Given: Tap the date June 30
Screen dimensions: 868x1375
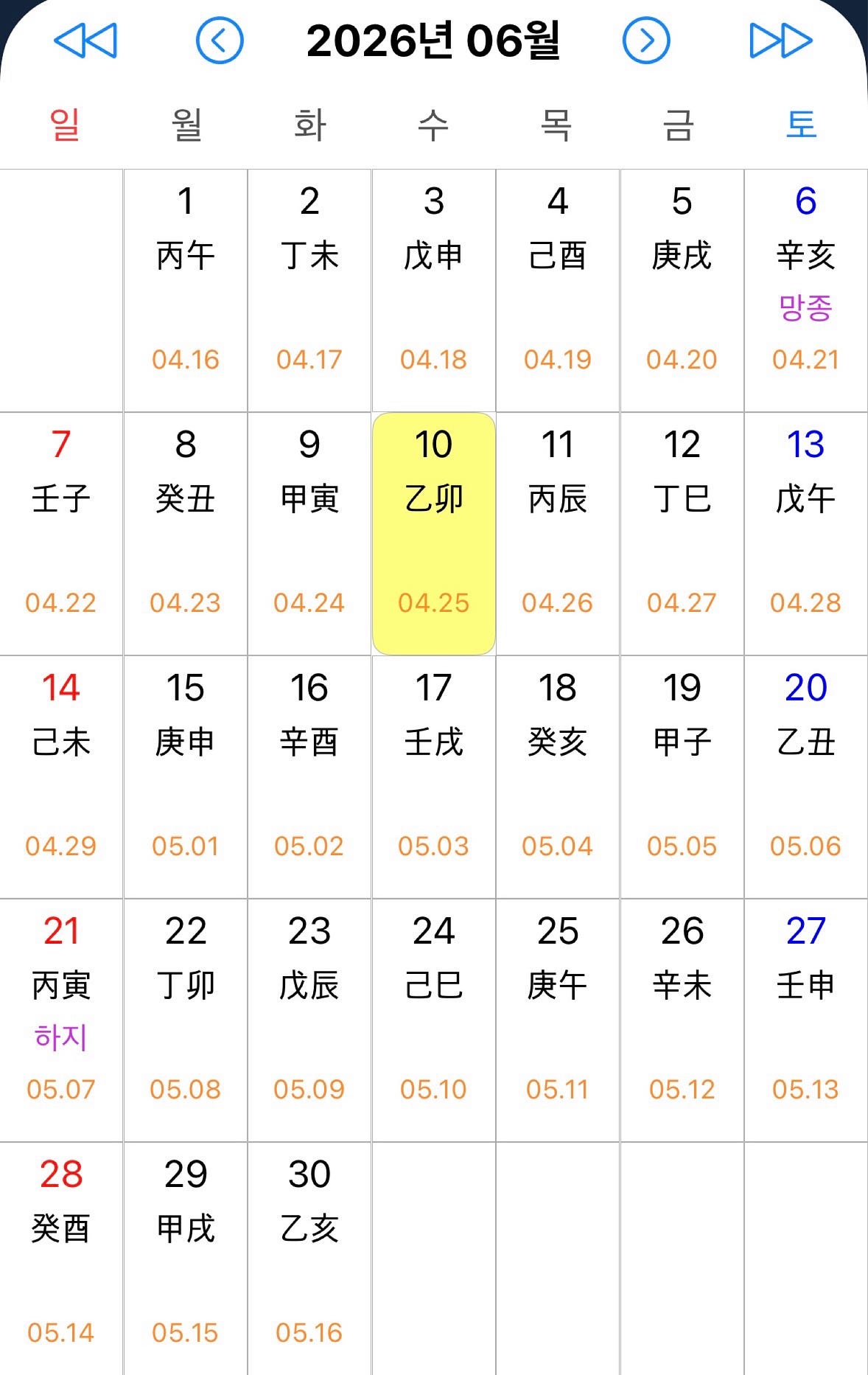Looking at the screenshot, I should click(309, 1258).
